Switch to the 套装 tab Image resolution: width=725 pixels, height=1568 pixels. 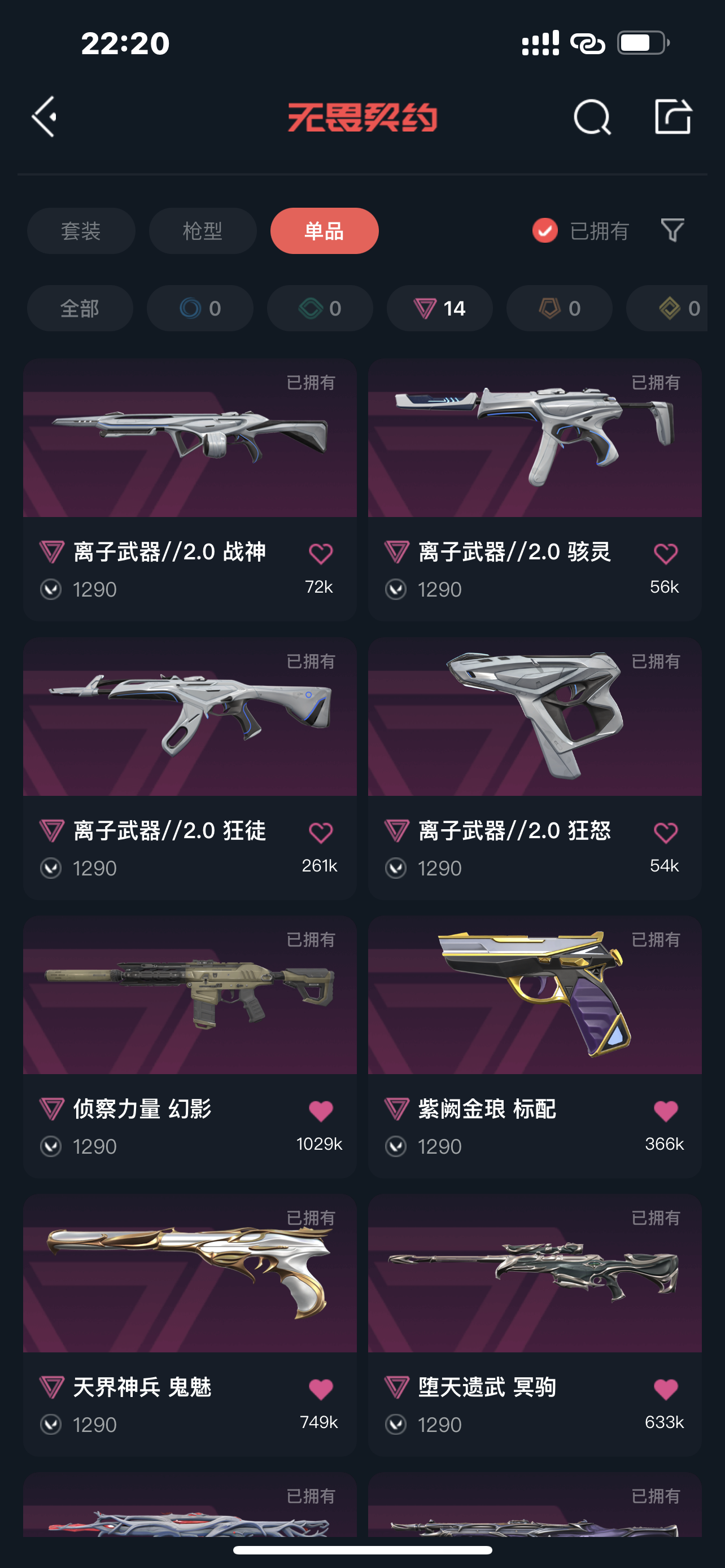click(x=81, y=231)
